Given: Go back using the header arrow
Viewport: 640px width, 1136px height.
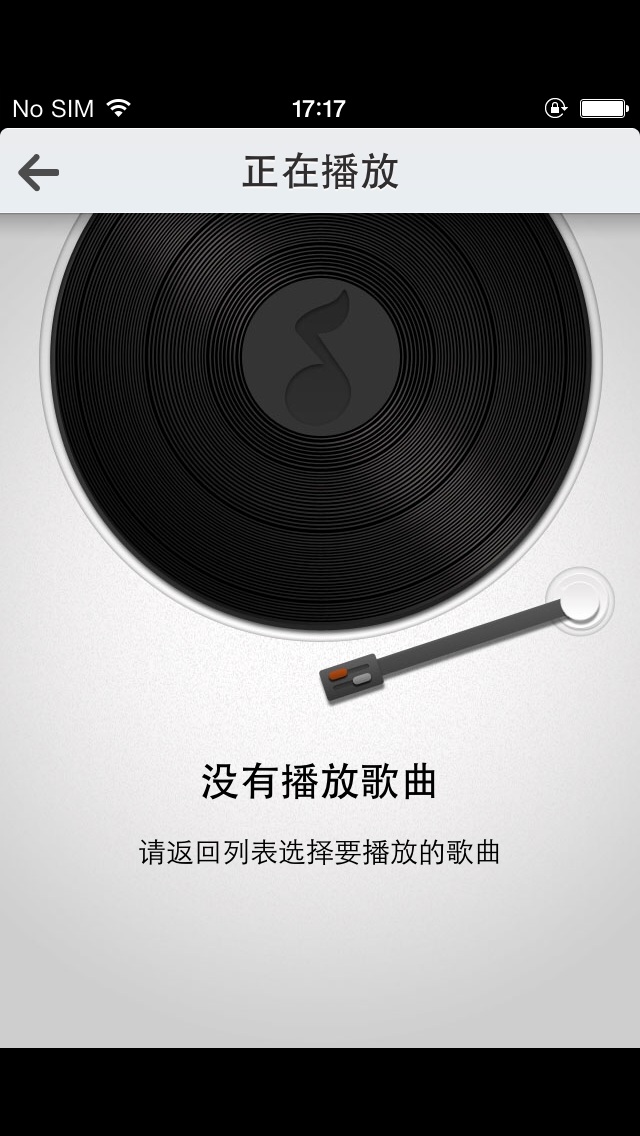Looking at the screenshot, I should (x=39, y=173).
